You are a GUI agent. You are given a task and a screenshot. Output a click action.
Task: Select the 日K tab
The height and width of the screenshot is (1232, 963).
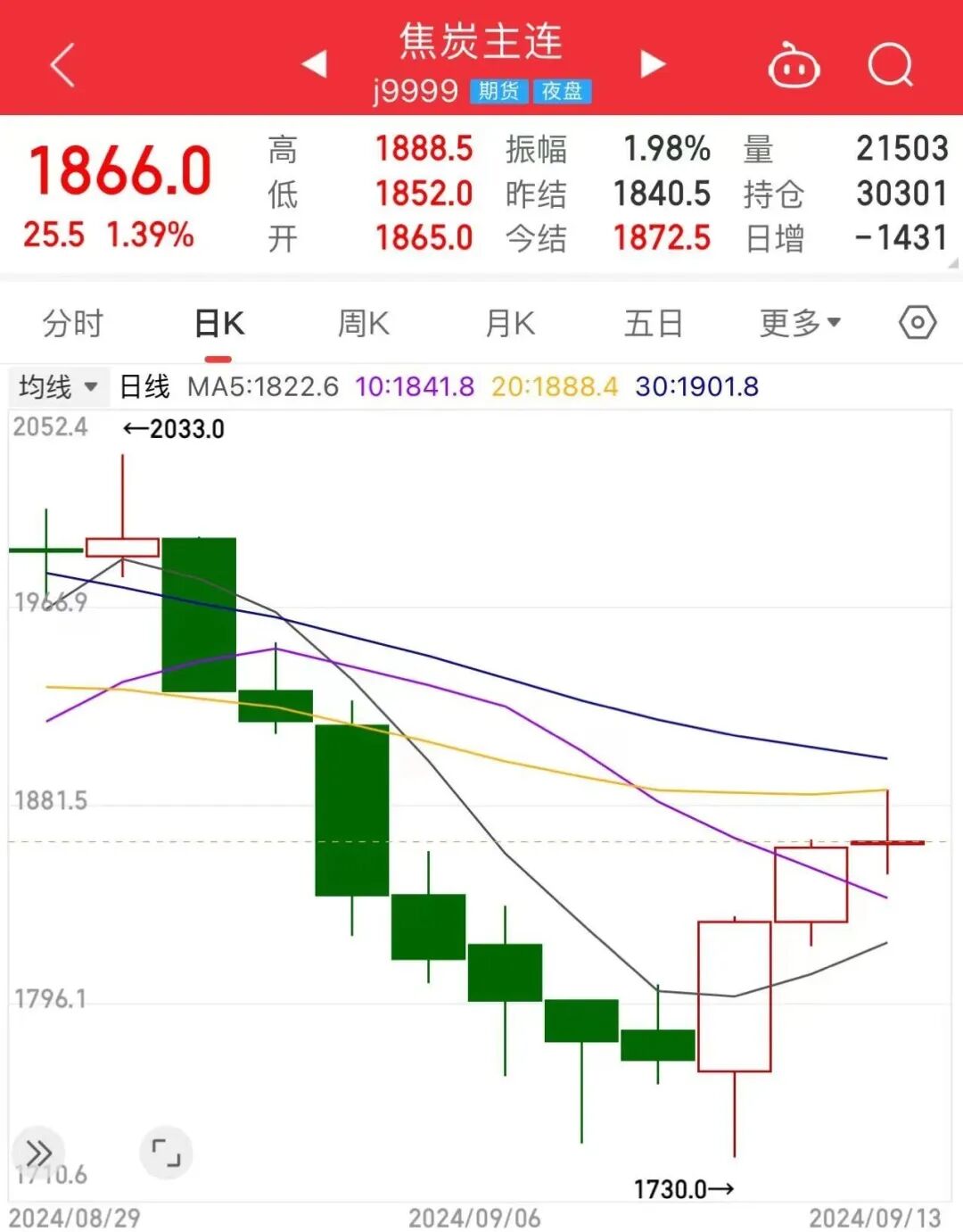click(219, 323)
